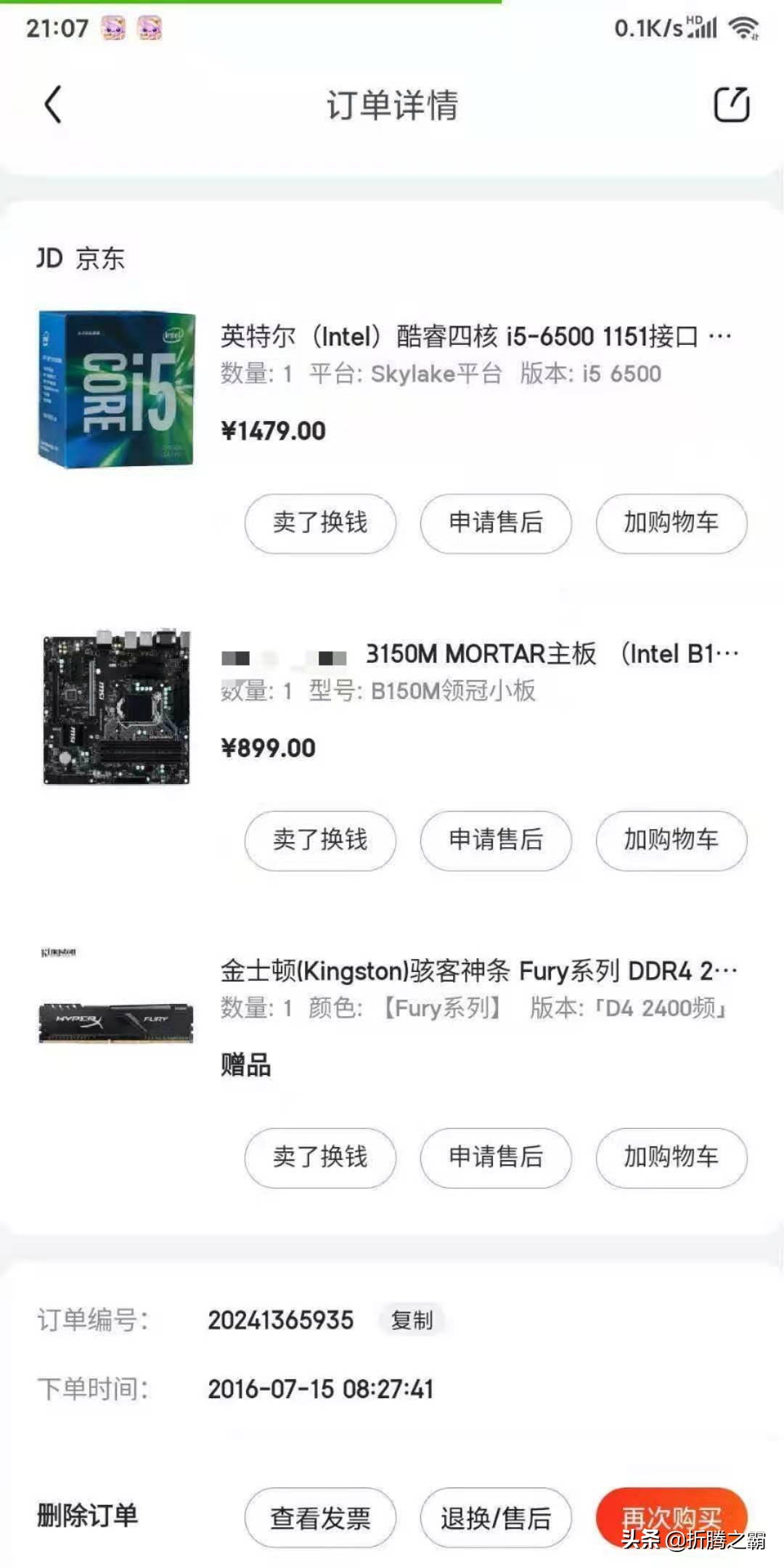Tap the 查看发票 button at bottom
The width and height of the screenshot is (784, 1568).
319,1516
